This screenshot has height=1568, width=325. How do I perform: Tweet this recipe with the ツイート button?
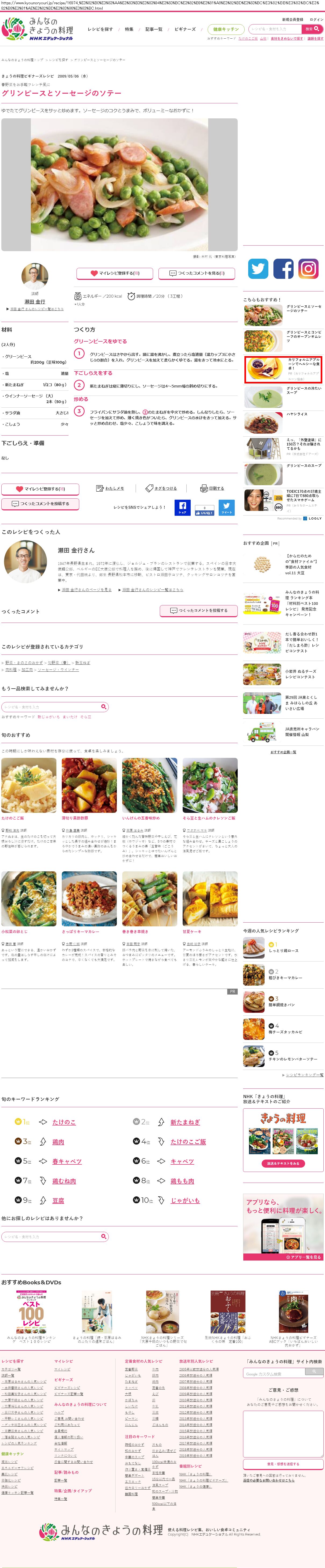[x=226, y=508]
